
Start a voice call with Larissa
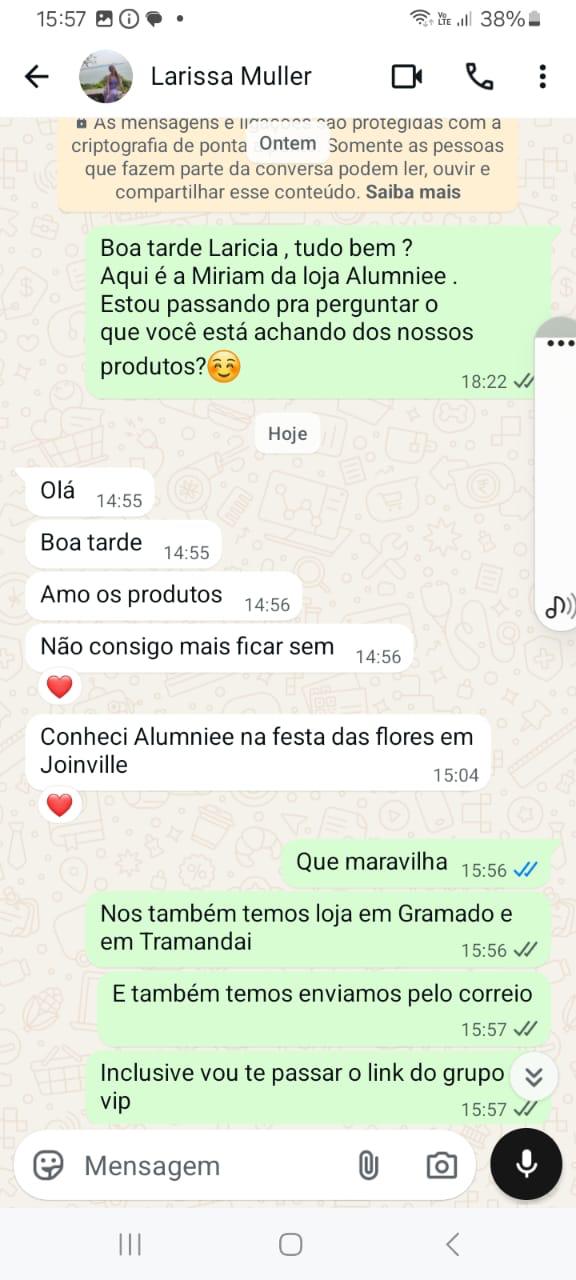[x=480, y=77]
